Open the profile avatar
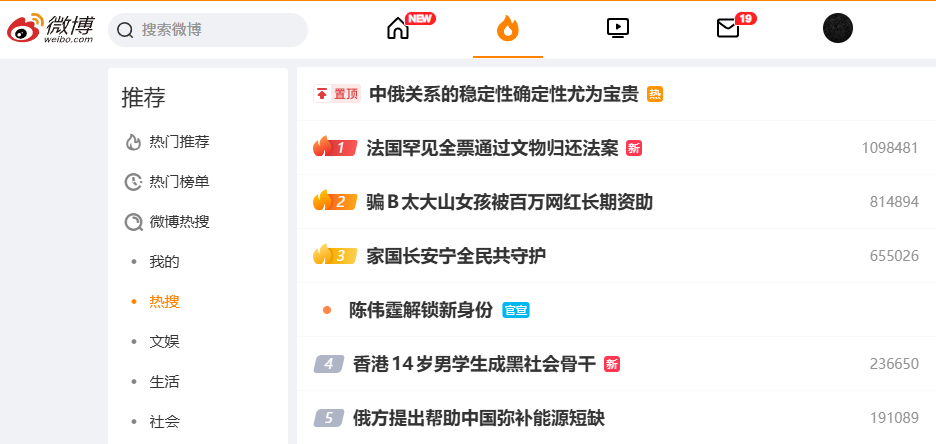Image resolution: width=936 pixels, height=444 pixels. coord(838,28)
